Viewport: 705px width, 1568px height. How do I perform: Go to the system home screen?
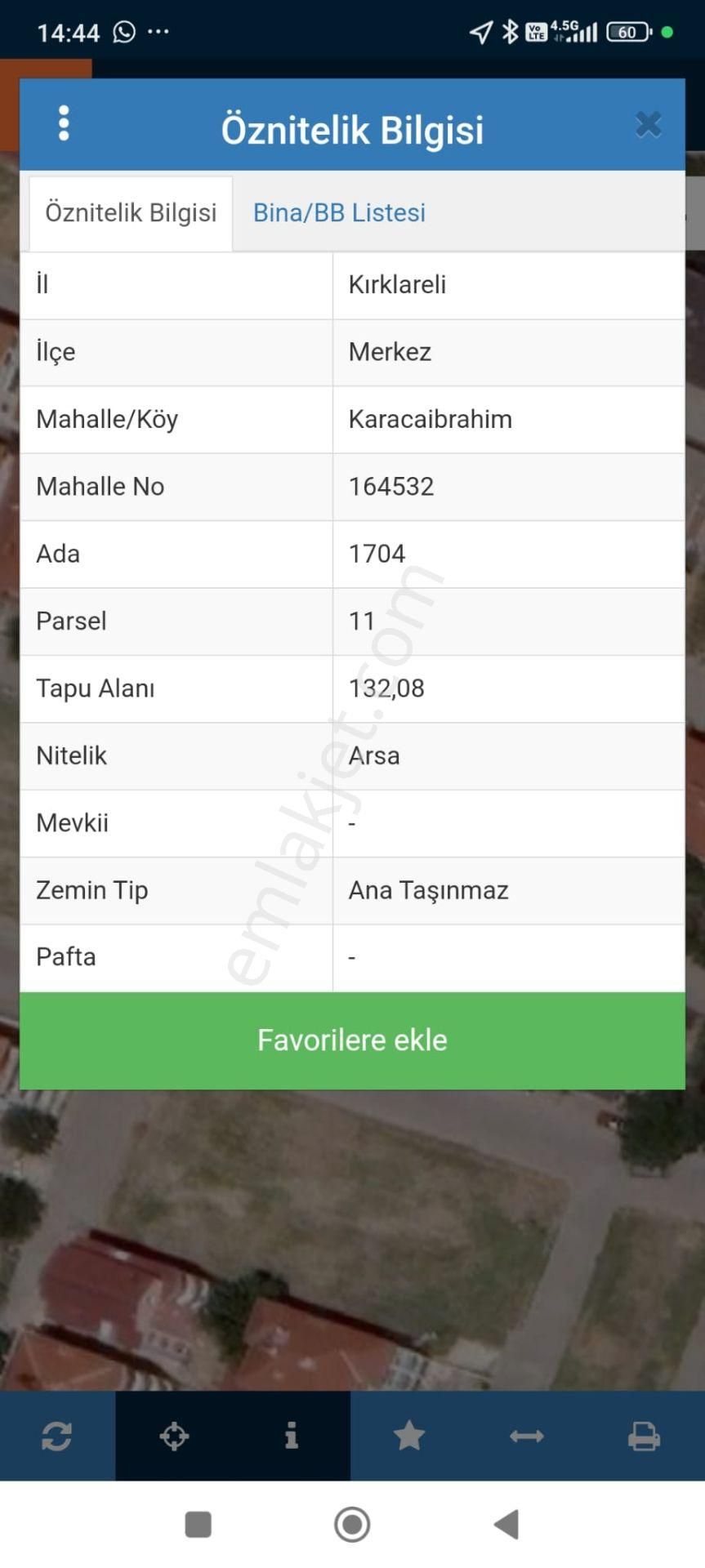(352, 1524)
